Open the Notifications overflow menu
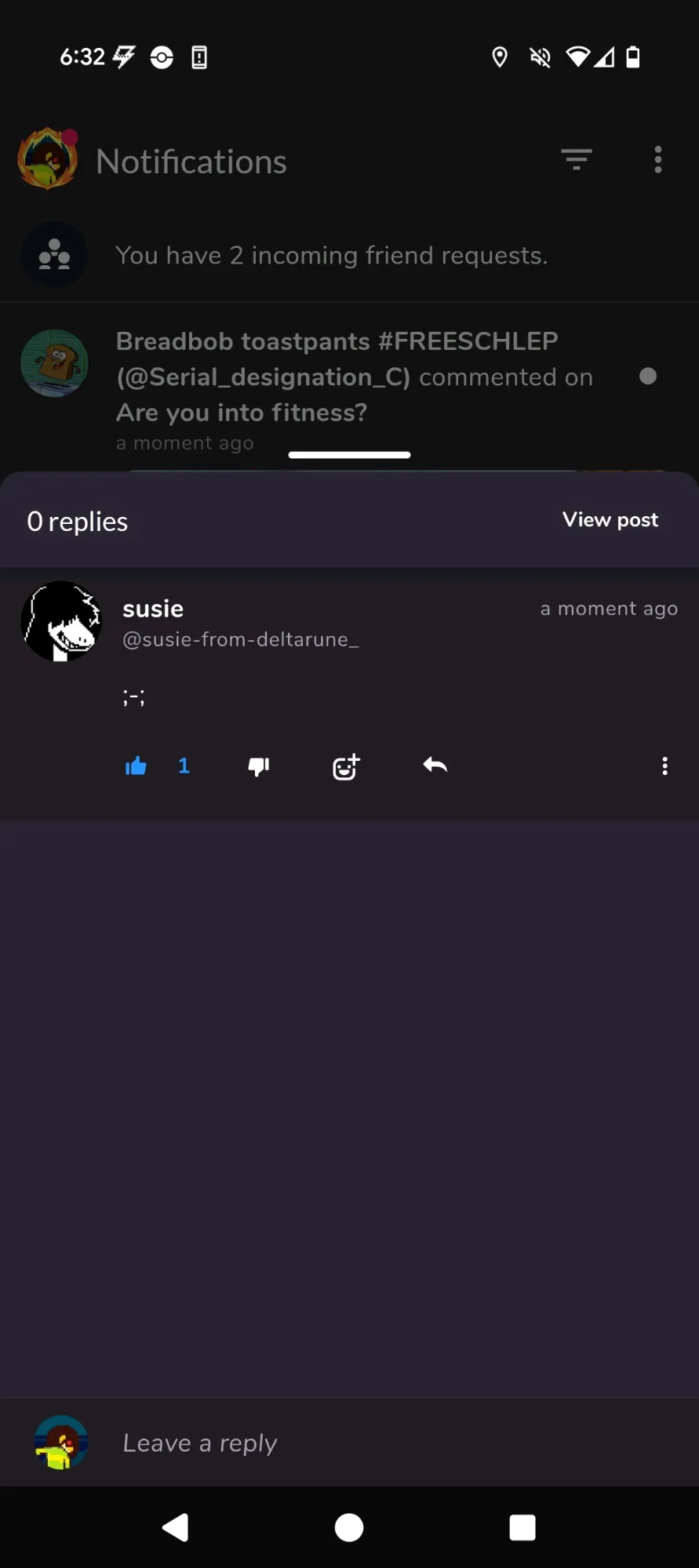 (x=658, y=160)
